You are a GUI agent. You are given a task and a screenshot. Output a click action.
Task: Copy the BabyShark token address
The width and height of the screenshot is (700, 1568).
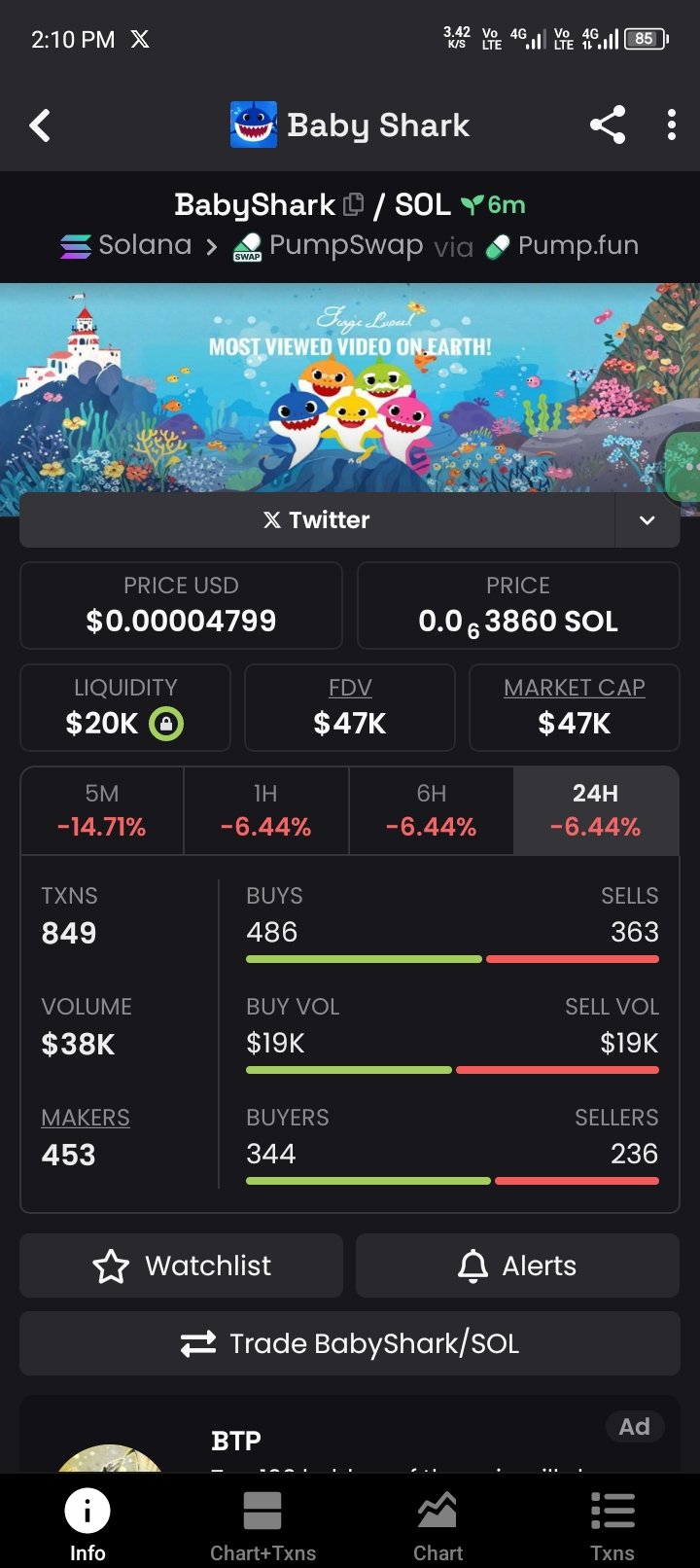click(x=354, y=204)
